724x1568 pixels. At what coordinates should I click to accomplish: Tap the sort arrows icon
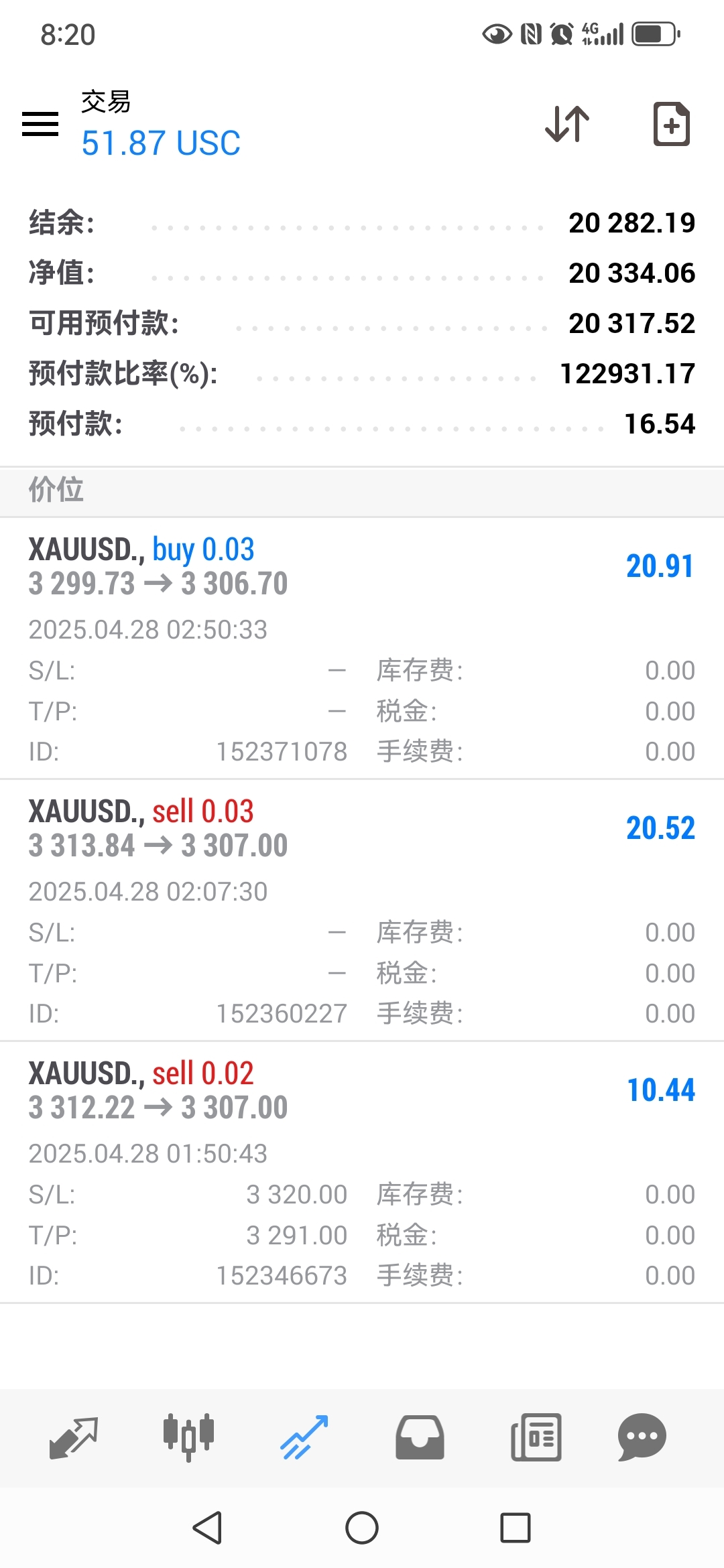[x=567, y=124]
